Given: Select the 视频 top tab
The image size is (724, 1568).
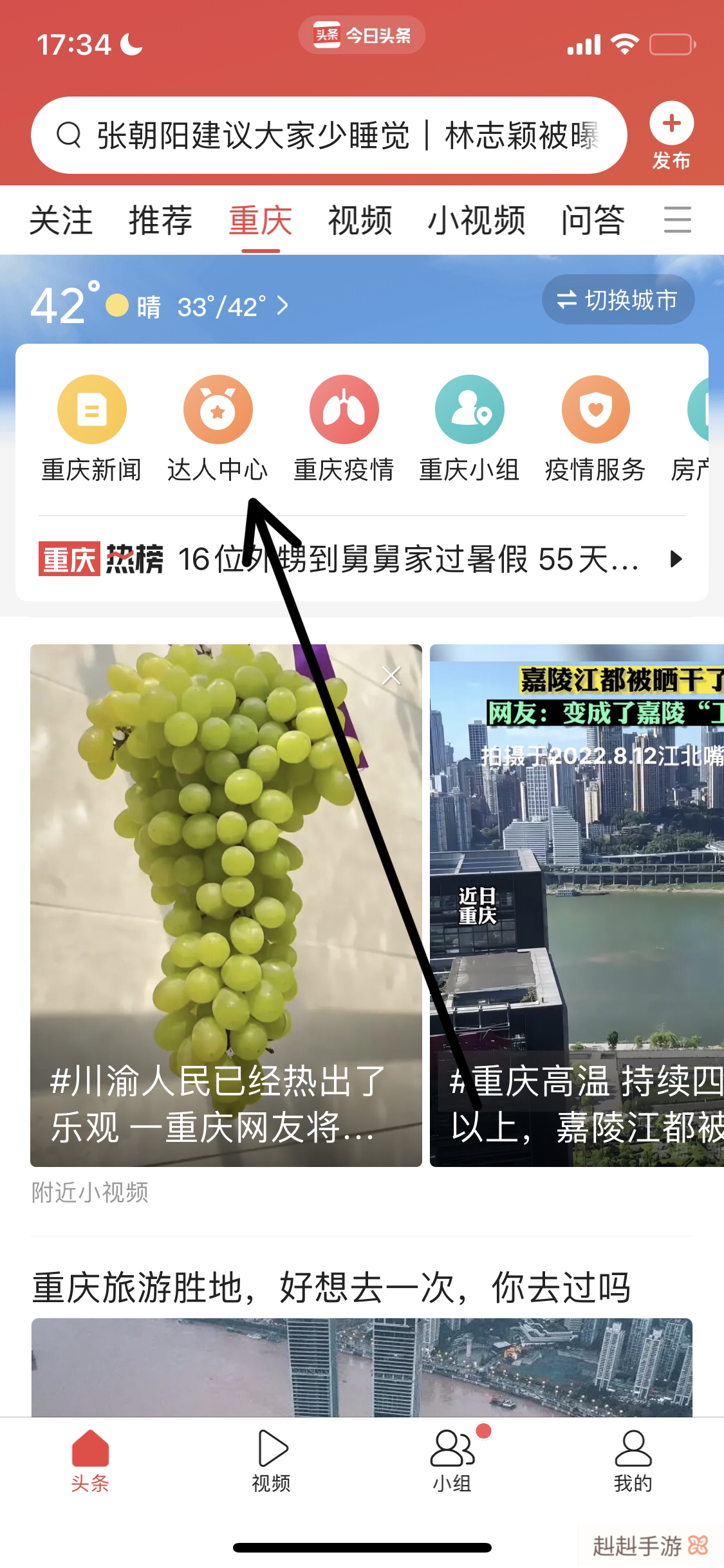Looking at the screenshot, I should 360,220.
